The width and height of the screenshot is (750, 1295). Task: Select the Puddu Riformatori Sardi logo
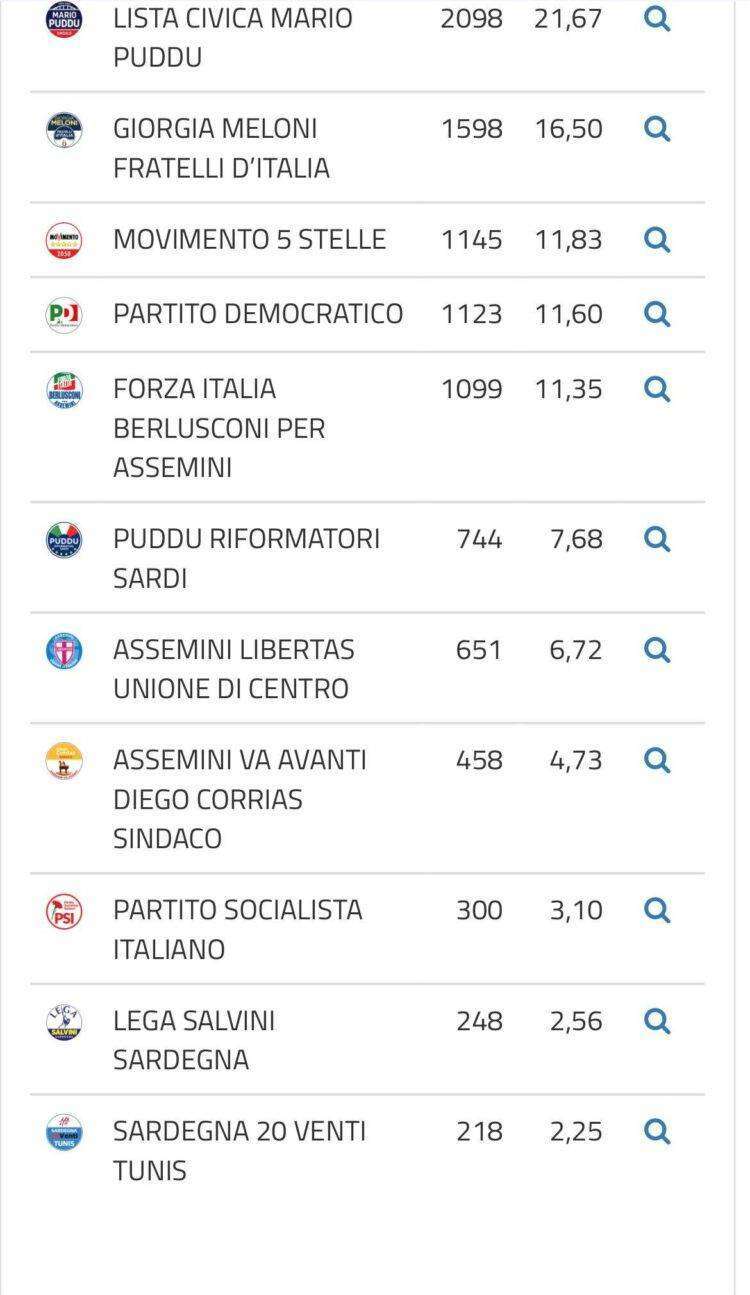pos(66,538)
